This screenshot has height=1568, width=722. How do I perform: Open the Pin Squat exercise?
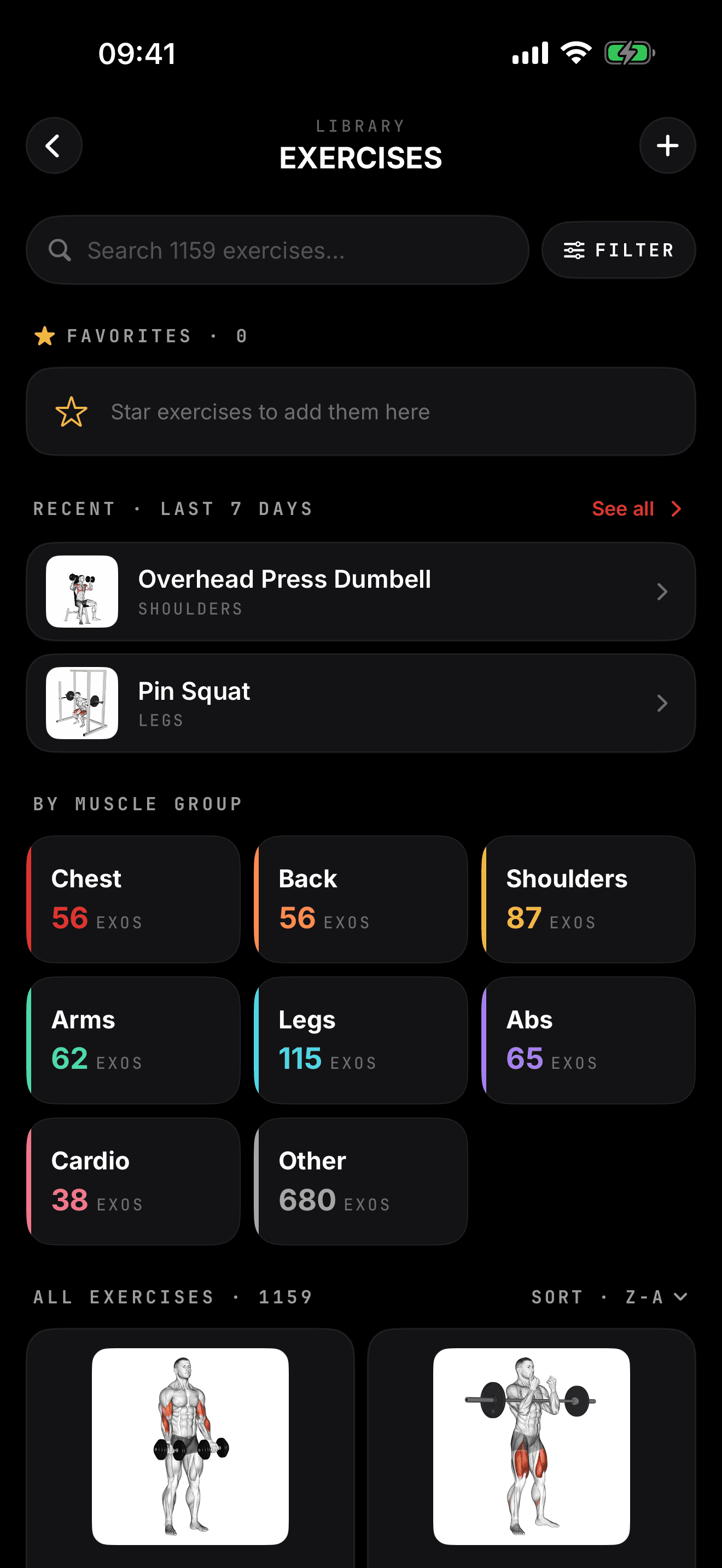click(x=361, y=703)
